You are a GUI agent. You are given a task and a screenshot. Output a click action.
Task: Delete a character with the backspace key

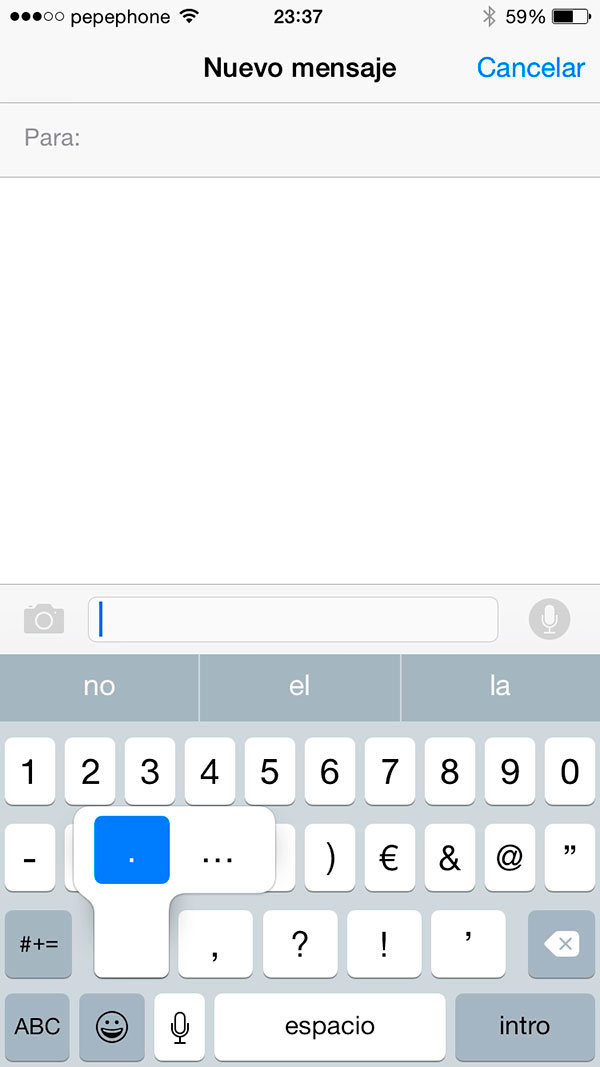click(562, 944)
